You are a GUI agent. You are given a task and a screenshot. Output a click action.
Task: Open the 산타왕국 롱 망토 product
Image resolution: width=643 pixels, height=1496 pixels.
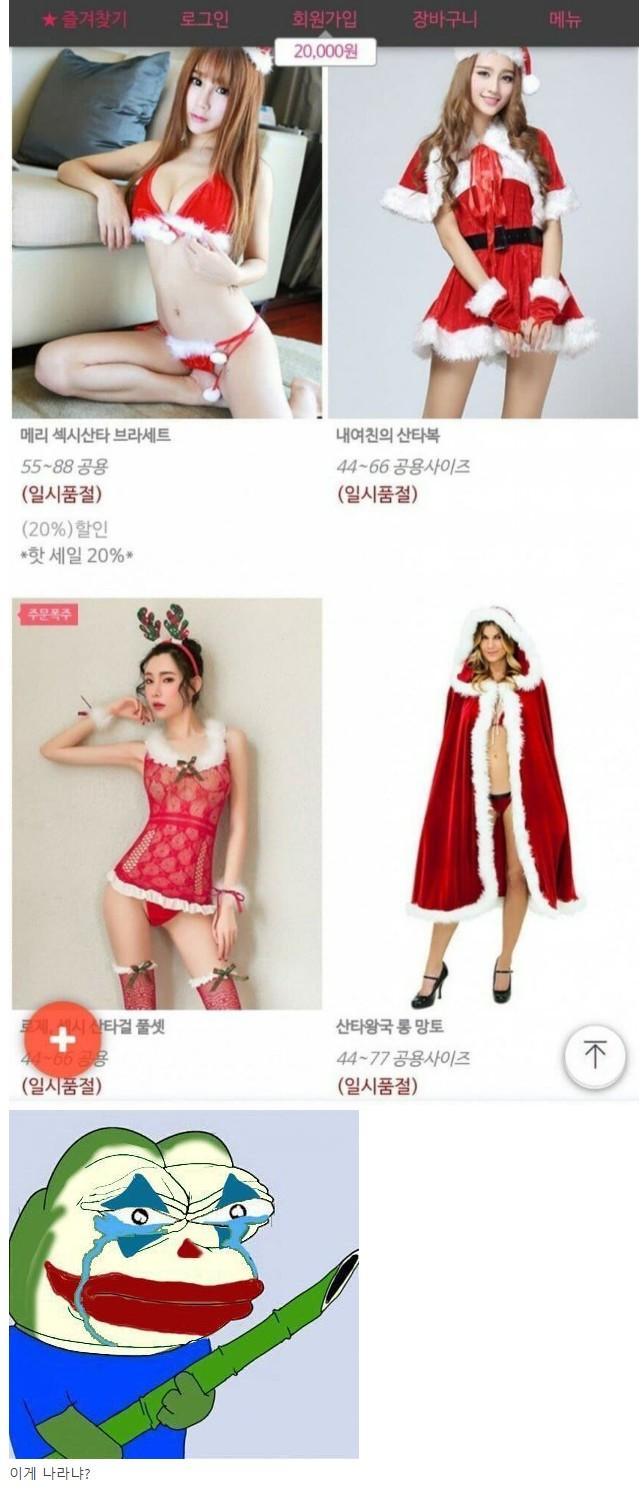[482, 804]
